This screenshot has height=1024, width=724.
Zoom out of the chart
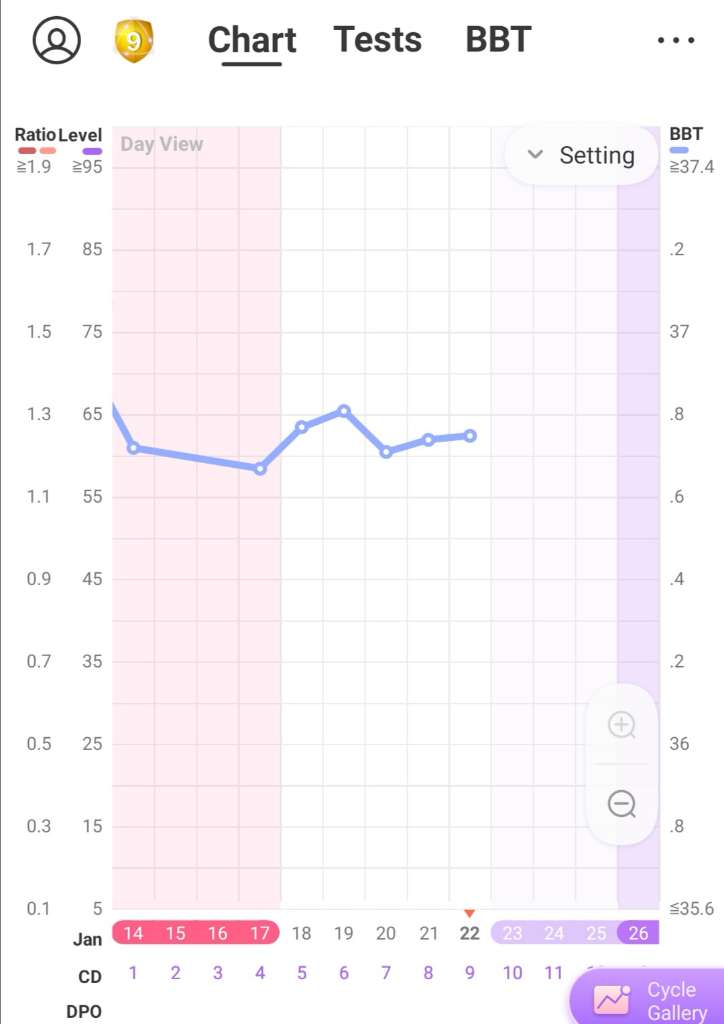(622, 803)
